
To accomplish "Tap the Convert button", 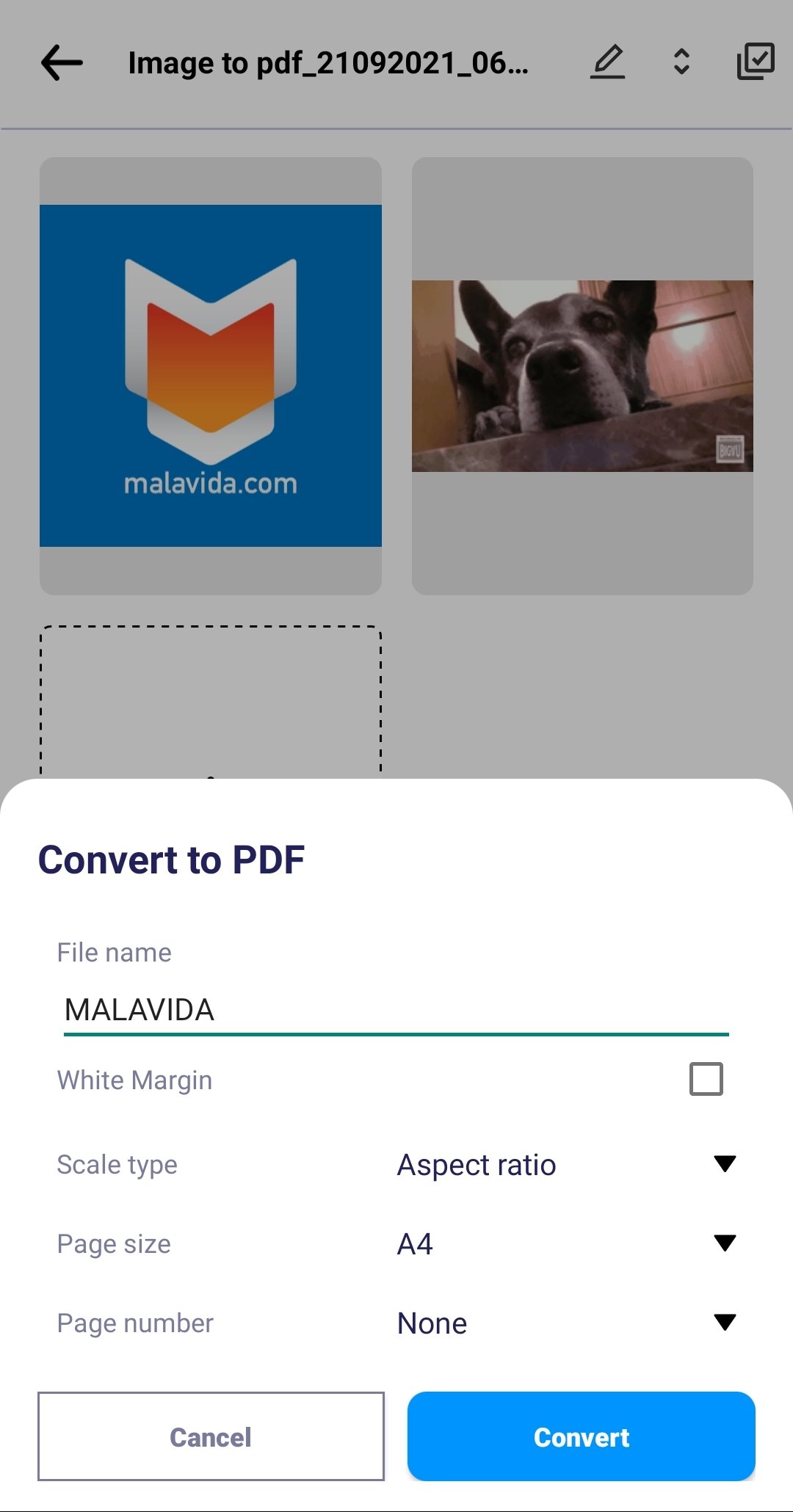I will (581, 1436).
